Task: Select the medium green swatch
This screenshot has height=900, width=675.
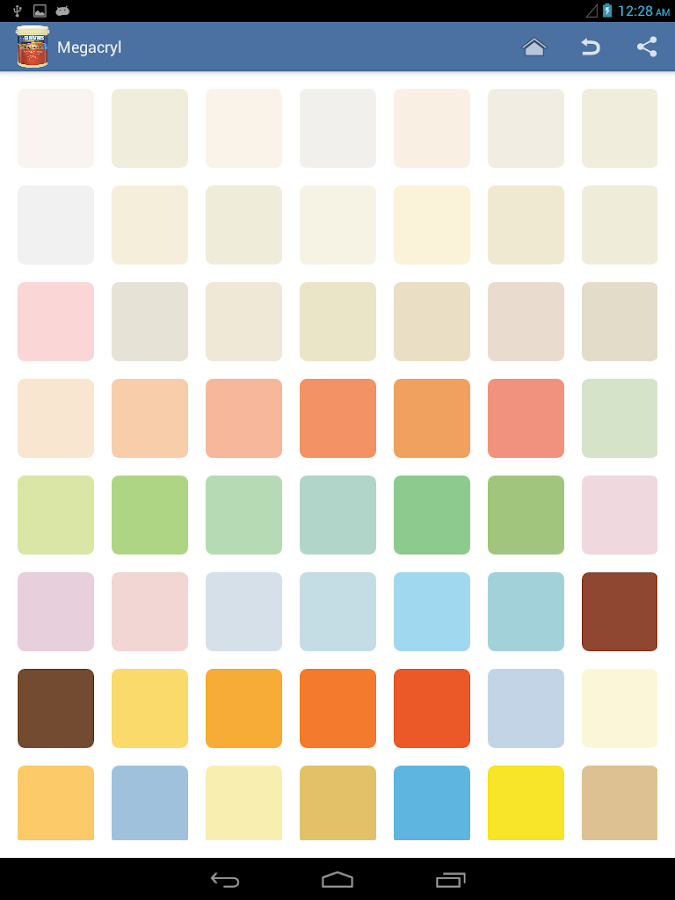Action: point(432,514)
